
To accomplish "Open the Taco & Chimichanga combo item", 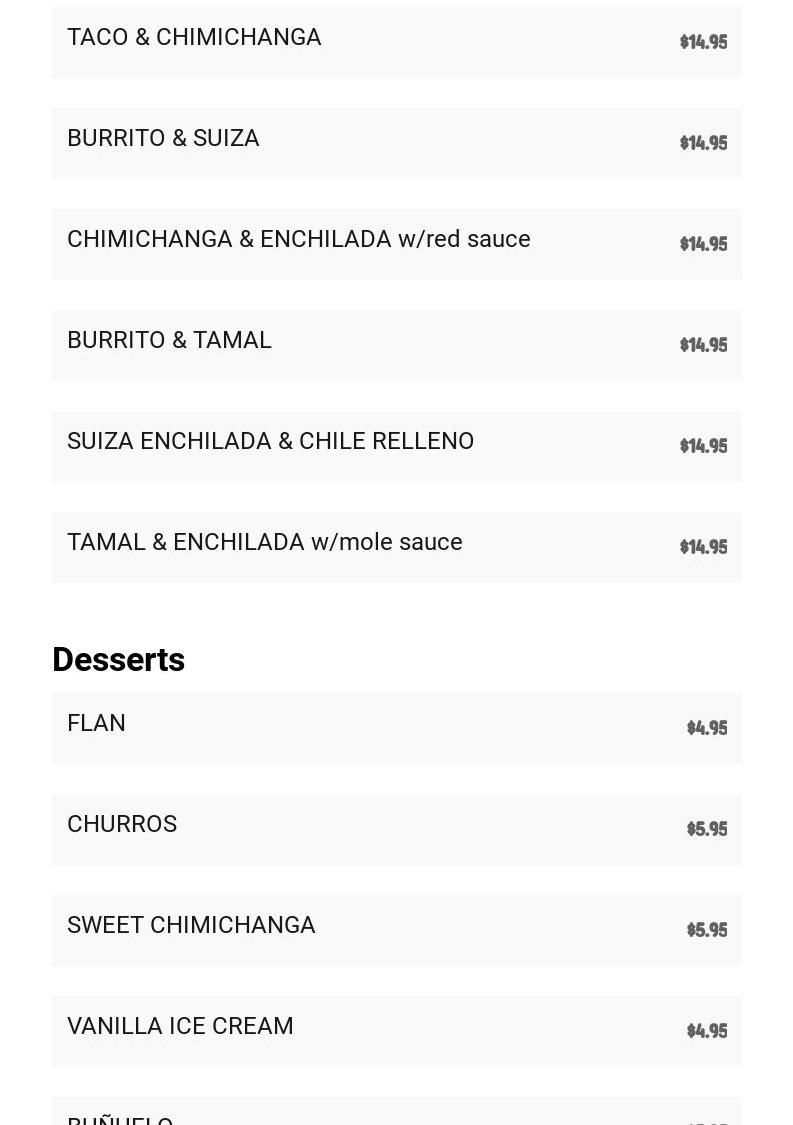I will click(x=195, y=38).
